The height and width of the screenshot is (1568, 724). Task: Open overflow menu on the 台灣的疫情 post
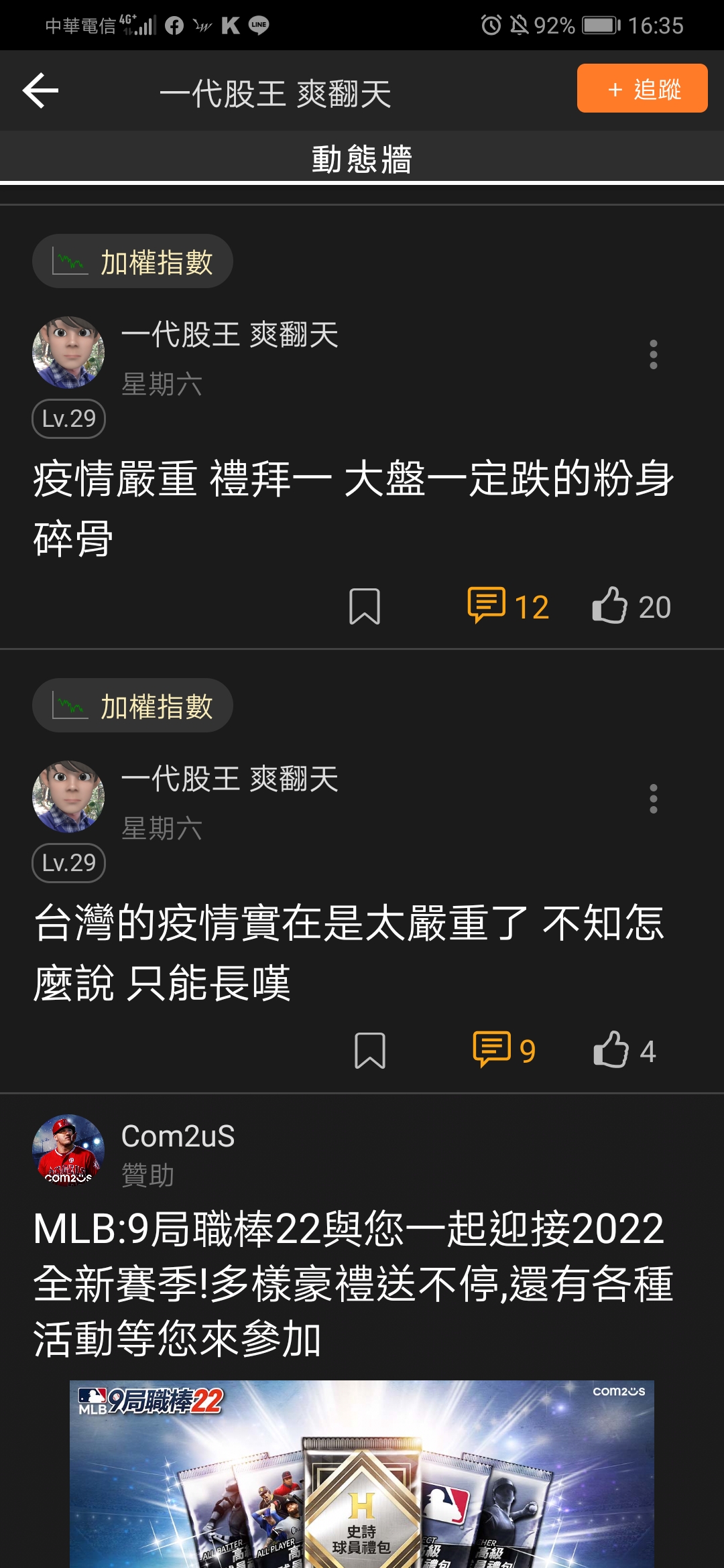653,799
